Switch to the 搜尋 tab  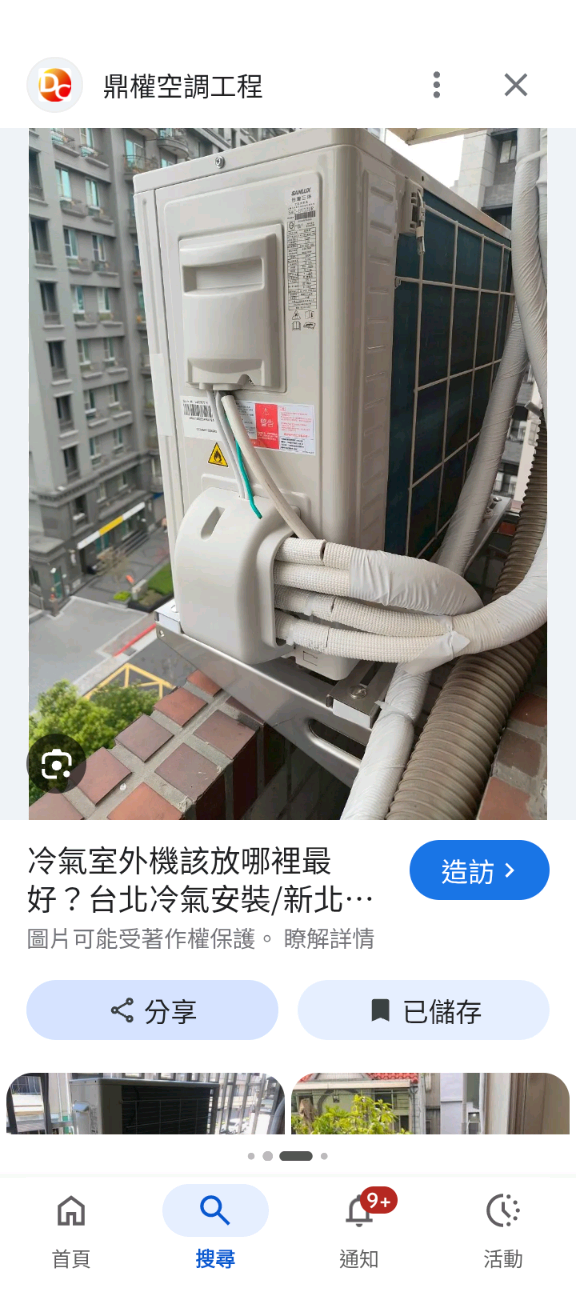[x=215, y=1230]
